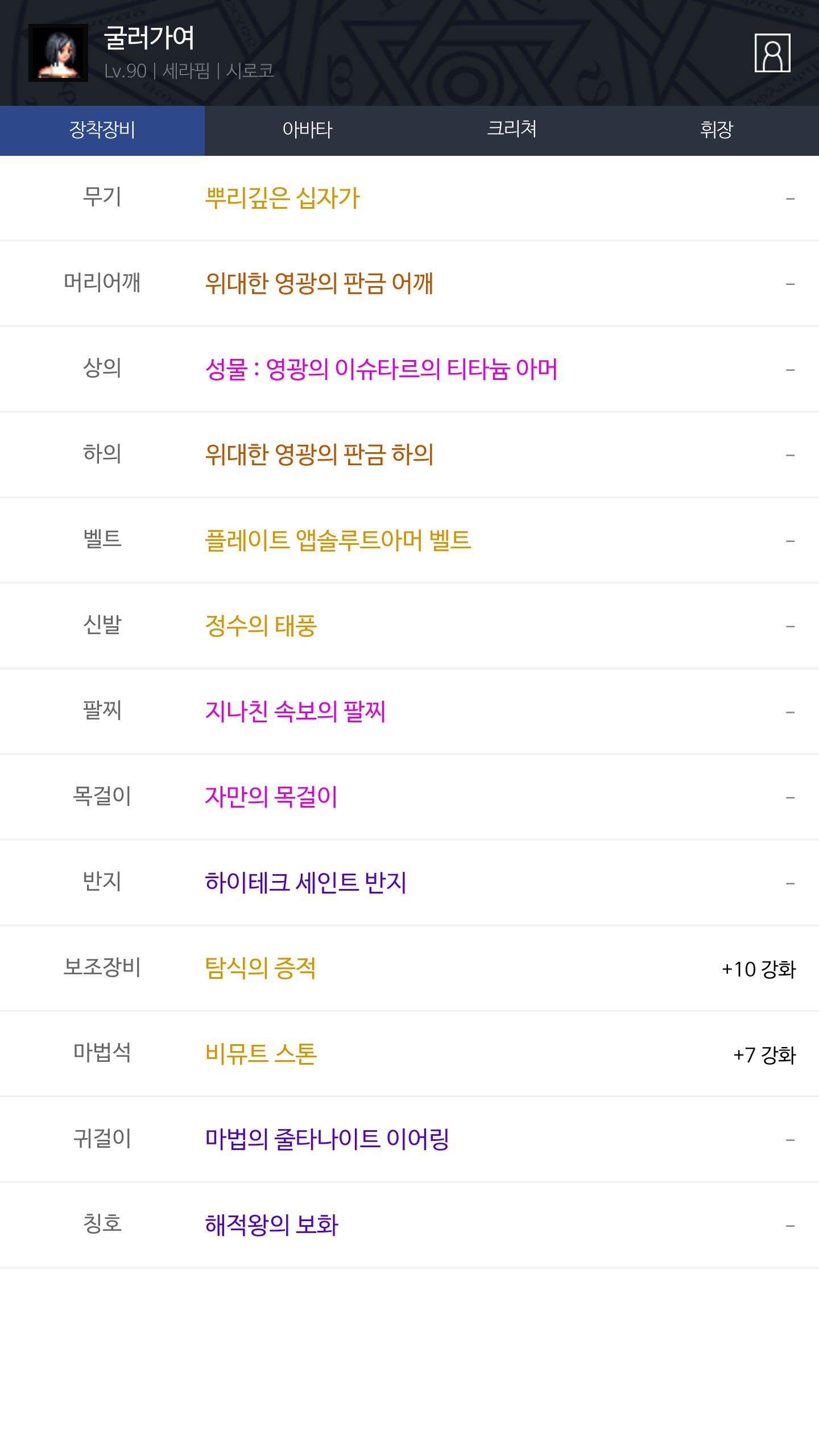View title 해적왕의 보화

click(x=272, y=1225)
